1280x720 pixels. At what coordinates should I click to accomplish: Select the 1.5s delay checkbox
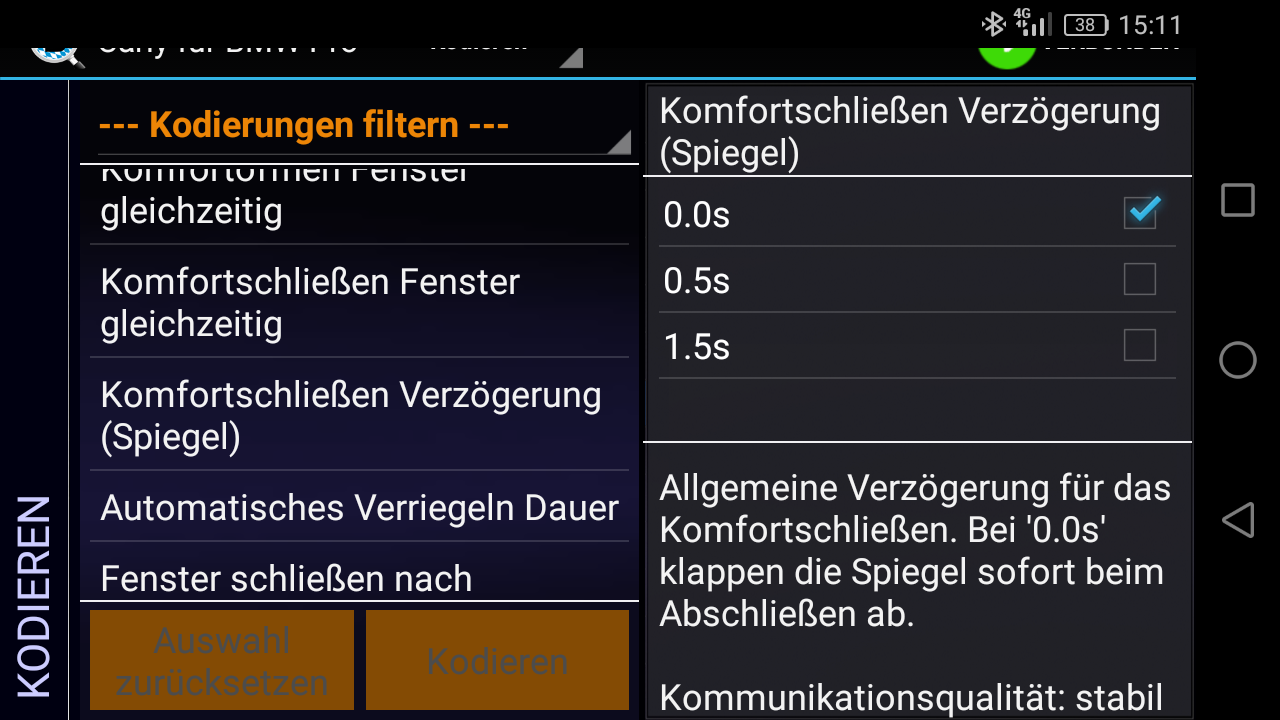pos(1139,346)
